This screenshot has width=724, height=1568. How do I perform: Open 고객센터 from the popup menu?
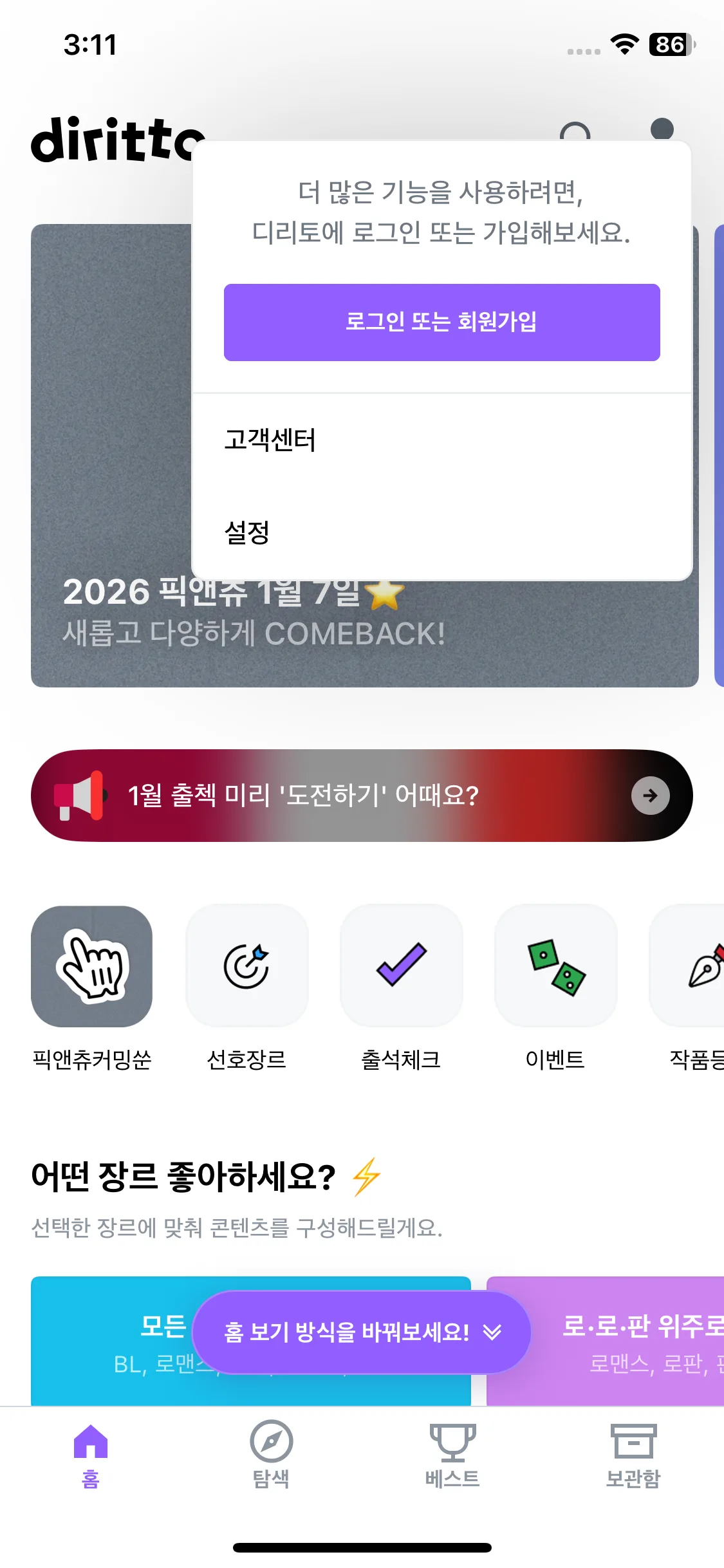coord(441,440)
